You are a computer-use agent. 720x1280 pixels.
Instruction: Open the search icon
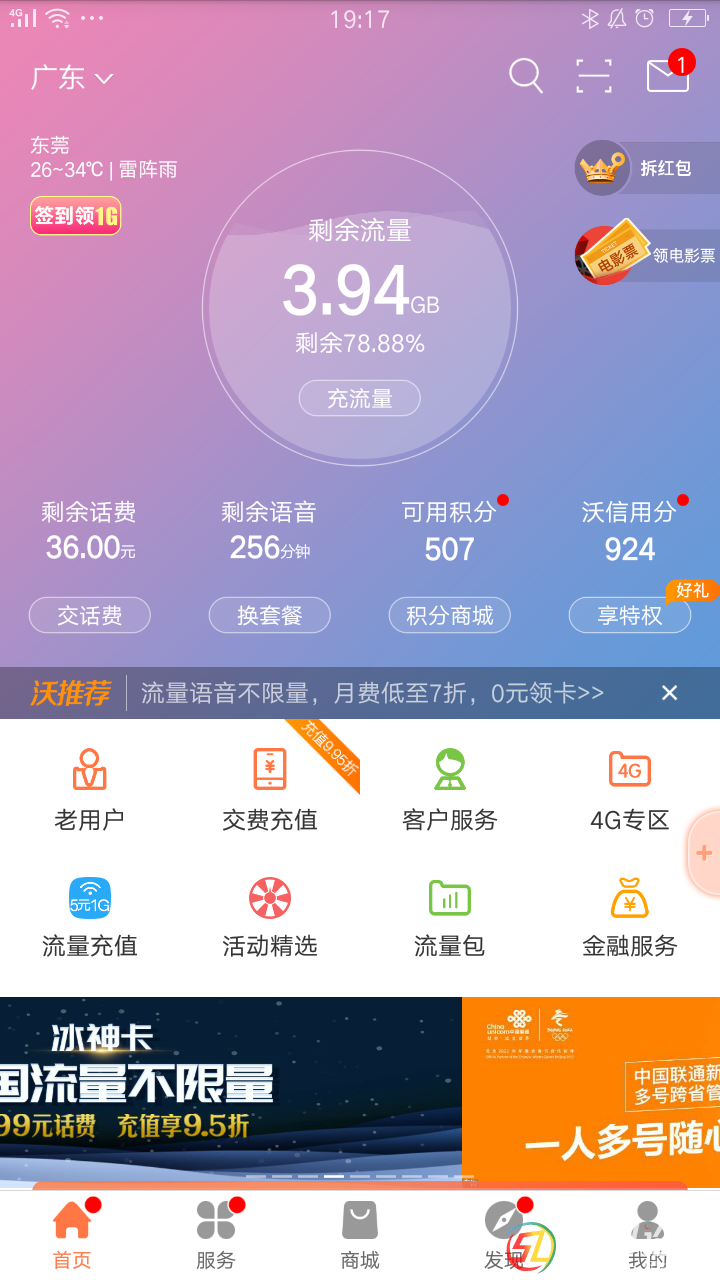(x=525, y=75)
